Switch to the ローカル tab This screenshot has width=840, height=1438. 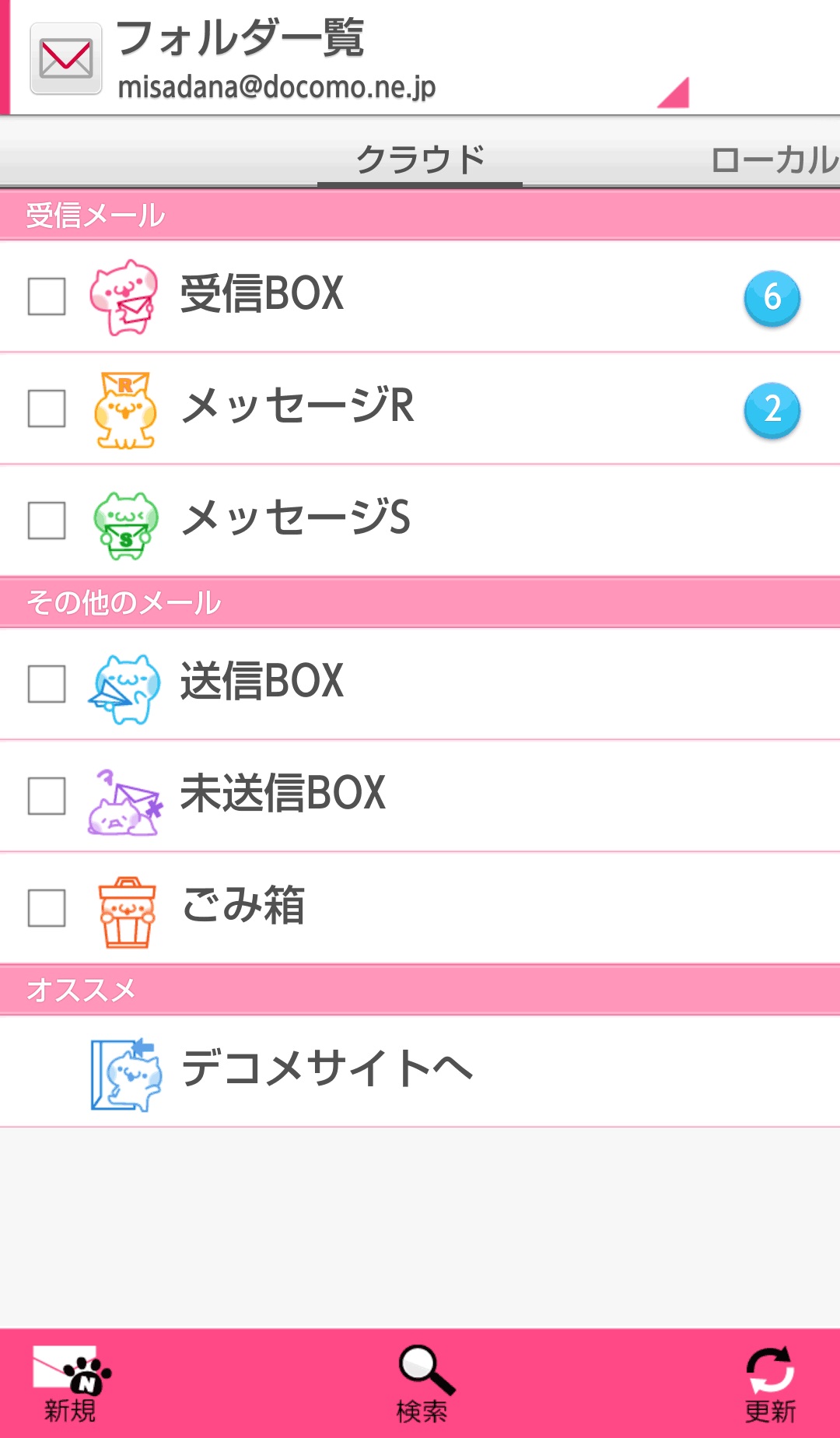[x=773, y=160]
